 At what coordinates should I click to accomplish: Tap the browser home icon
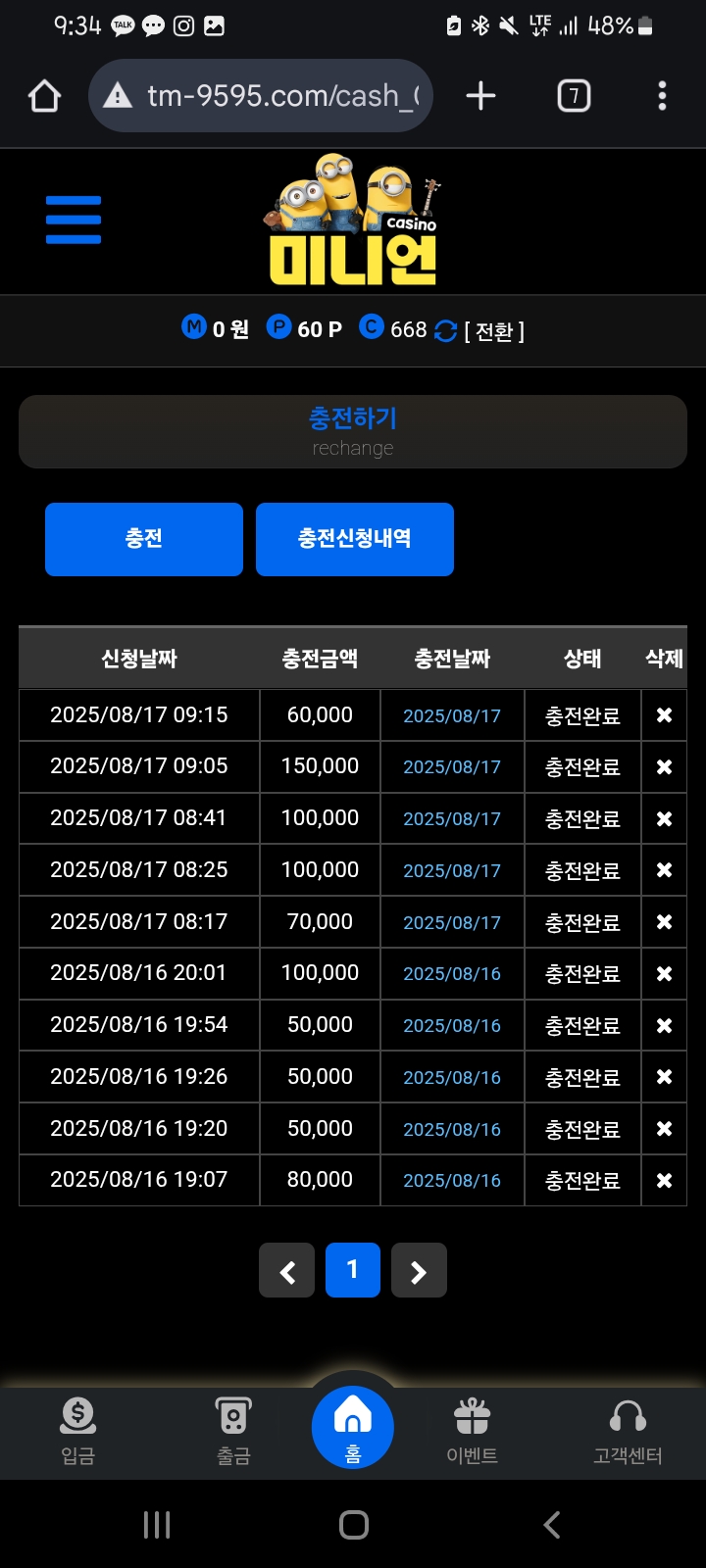pyautogui.click(x=45, y=96)
